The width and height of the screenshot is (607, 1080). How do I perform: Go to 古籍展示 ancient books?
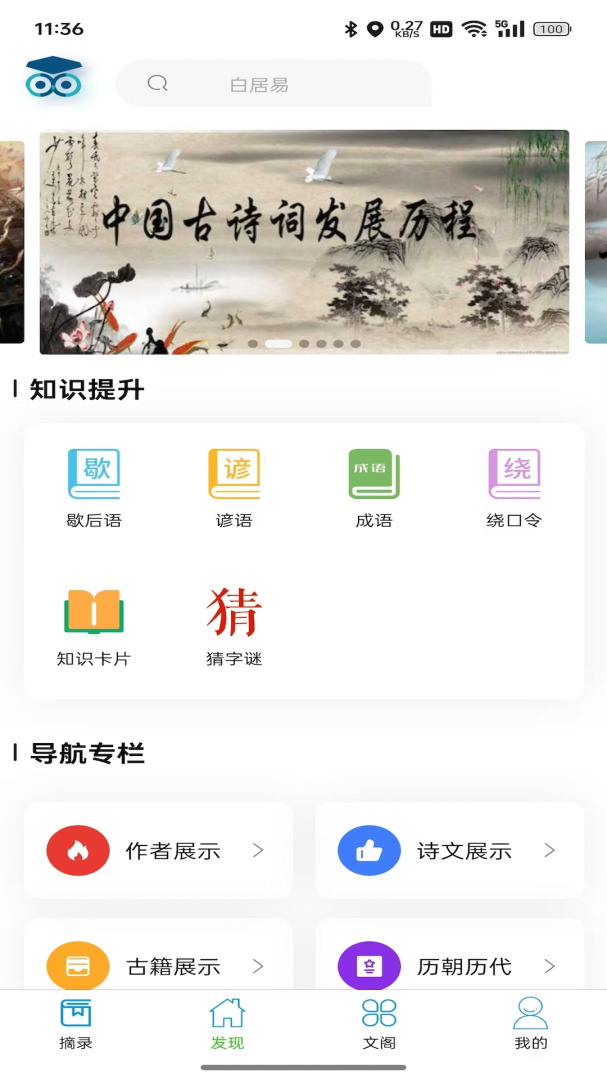click(158, 964)
